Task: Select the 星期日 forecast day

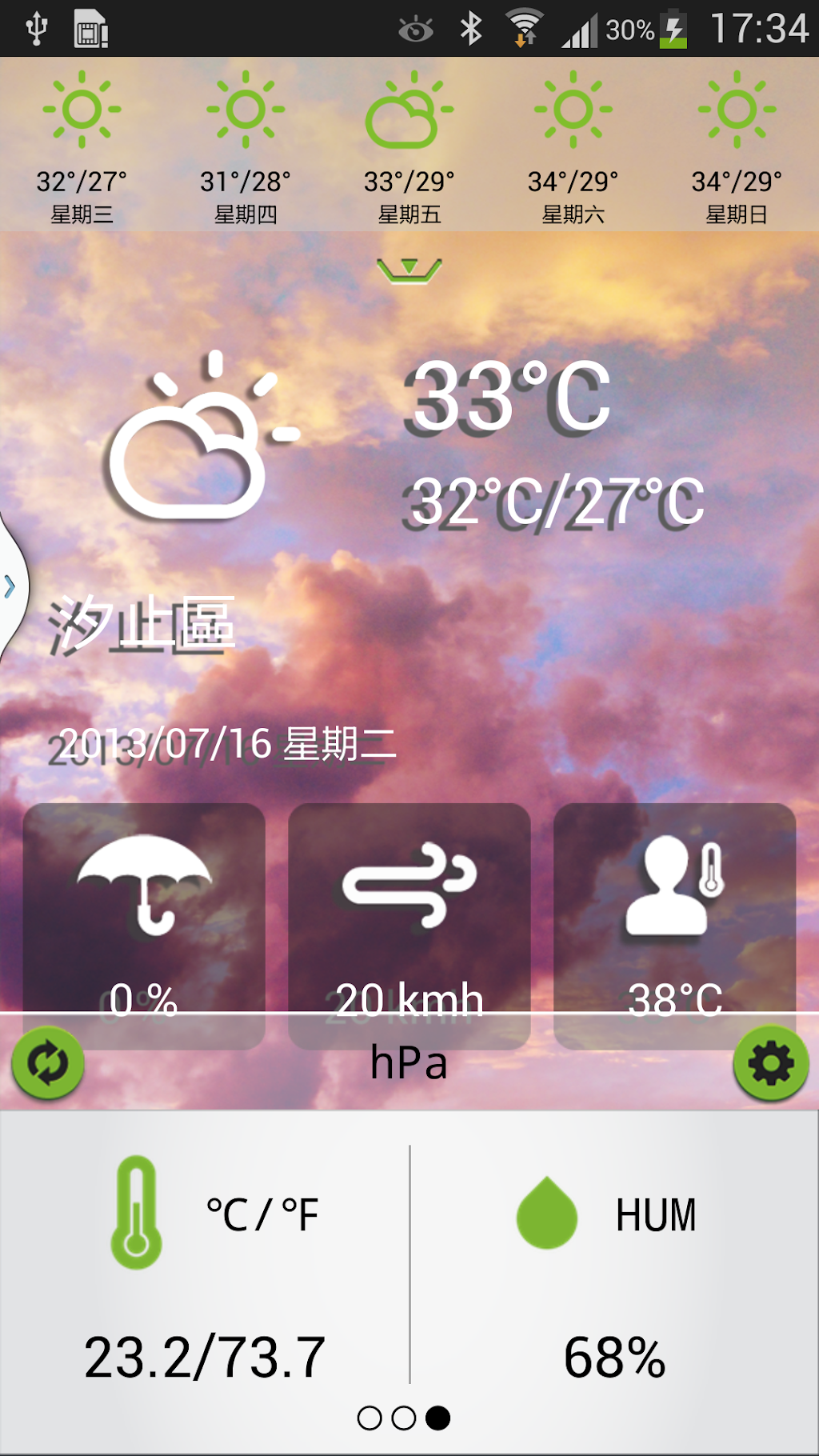Action: coord(737,148)
